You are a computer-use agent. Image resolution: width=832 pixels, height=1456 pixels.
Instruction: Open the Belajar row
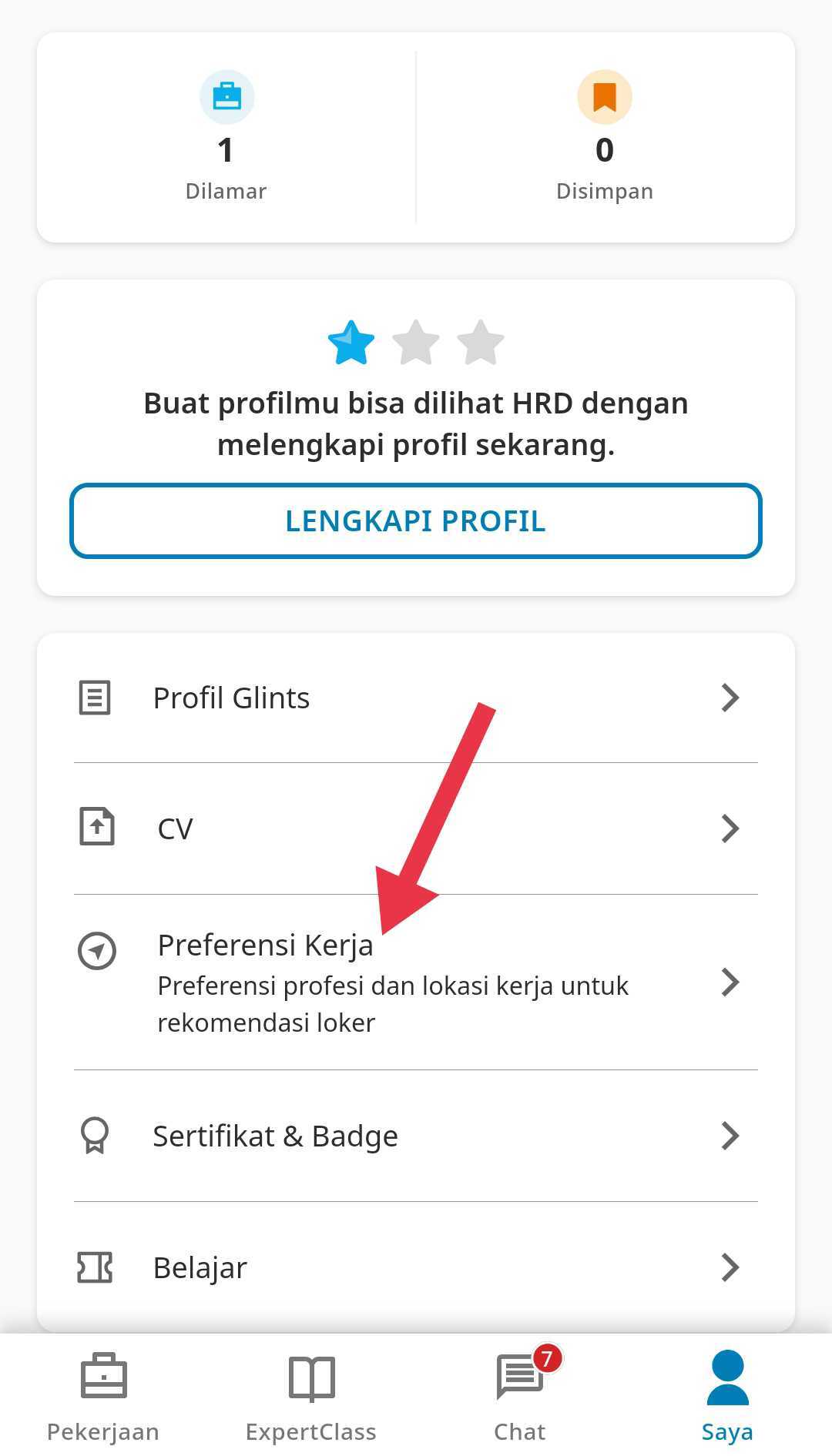coord(416,1267)
